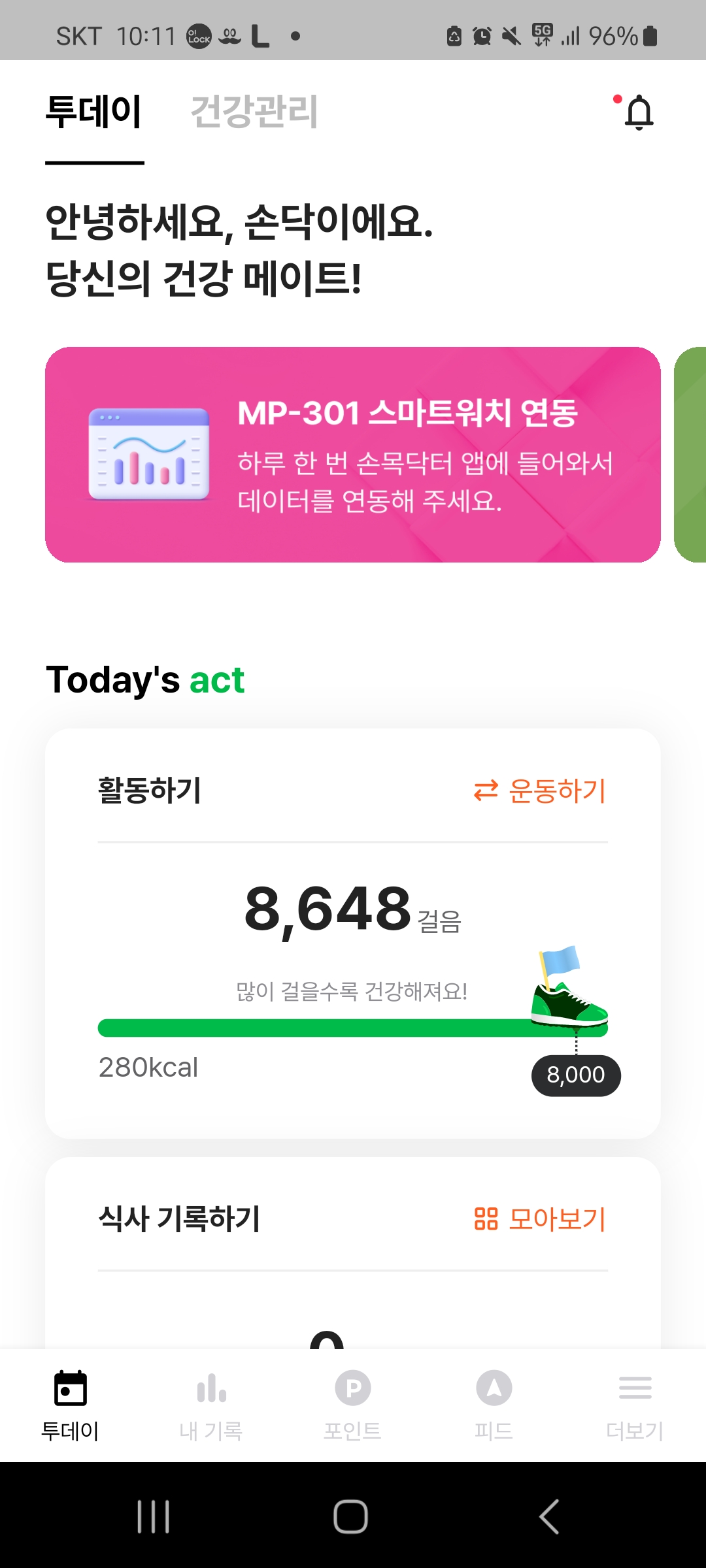Viewport: 706px width, 1568px height.
Task: Open the notifications bell
Action: click(638, 112)
